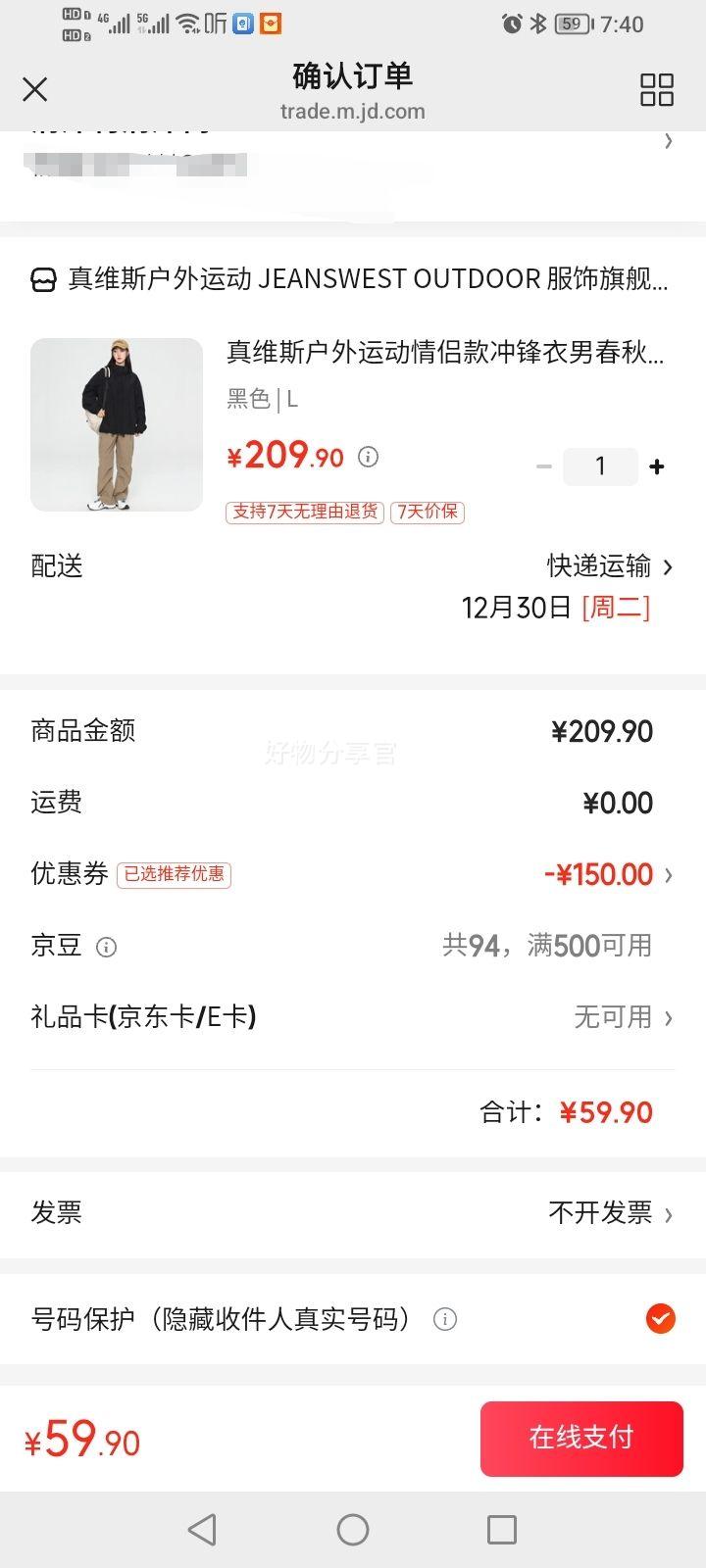Tap the info icon next to 京豆
This screenshot has width=706, height=1568.
coord(106,947)
